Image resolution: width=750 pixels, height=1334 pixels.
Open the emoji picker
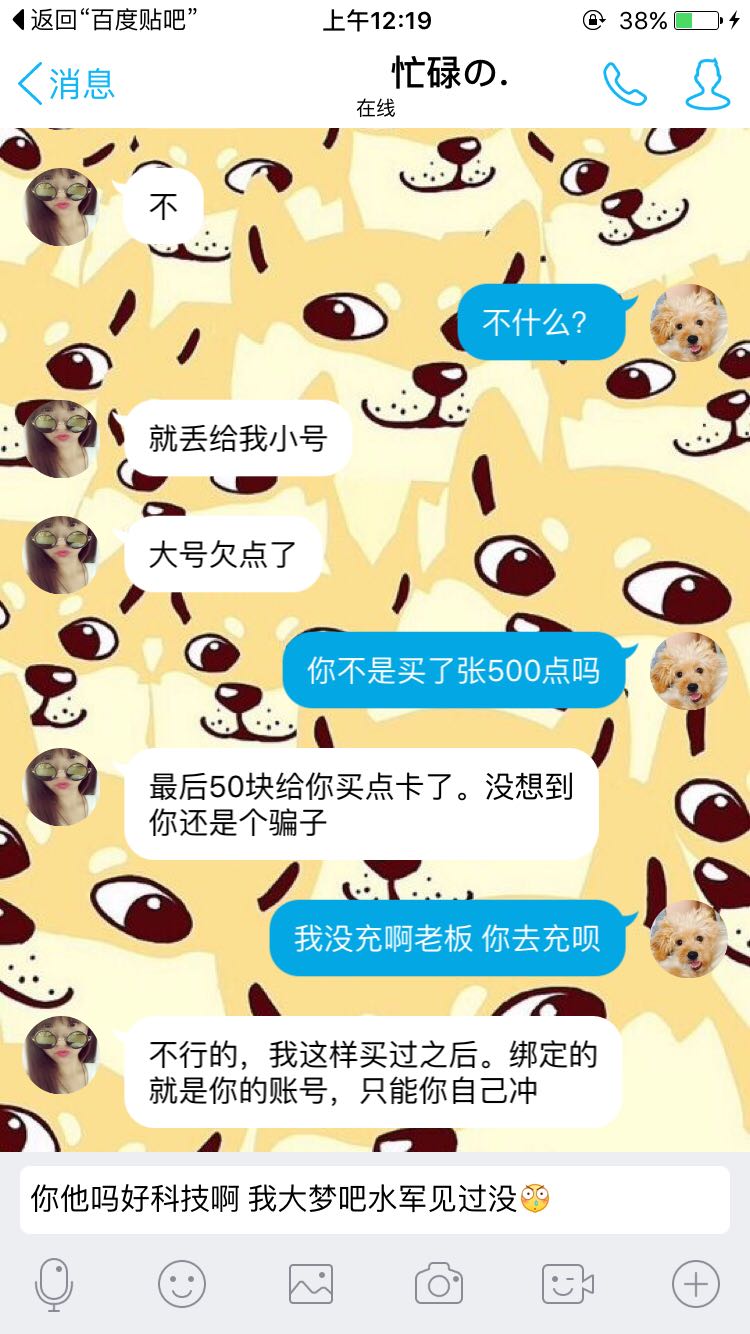point(182,1283)
